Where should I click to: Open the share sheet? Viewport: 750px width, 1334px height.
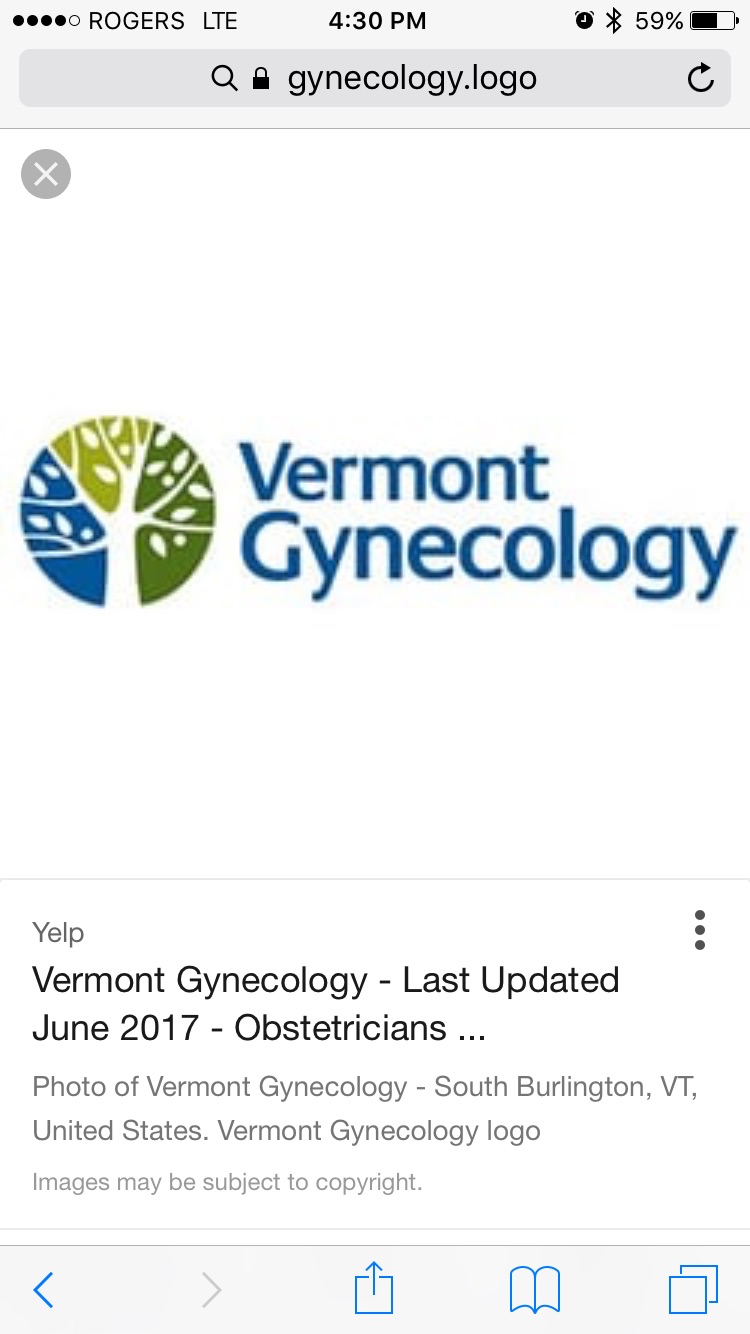[x=374, y=1288]
